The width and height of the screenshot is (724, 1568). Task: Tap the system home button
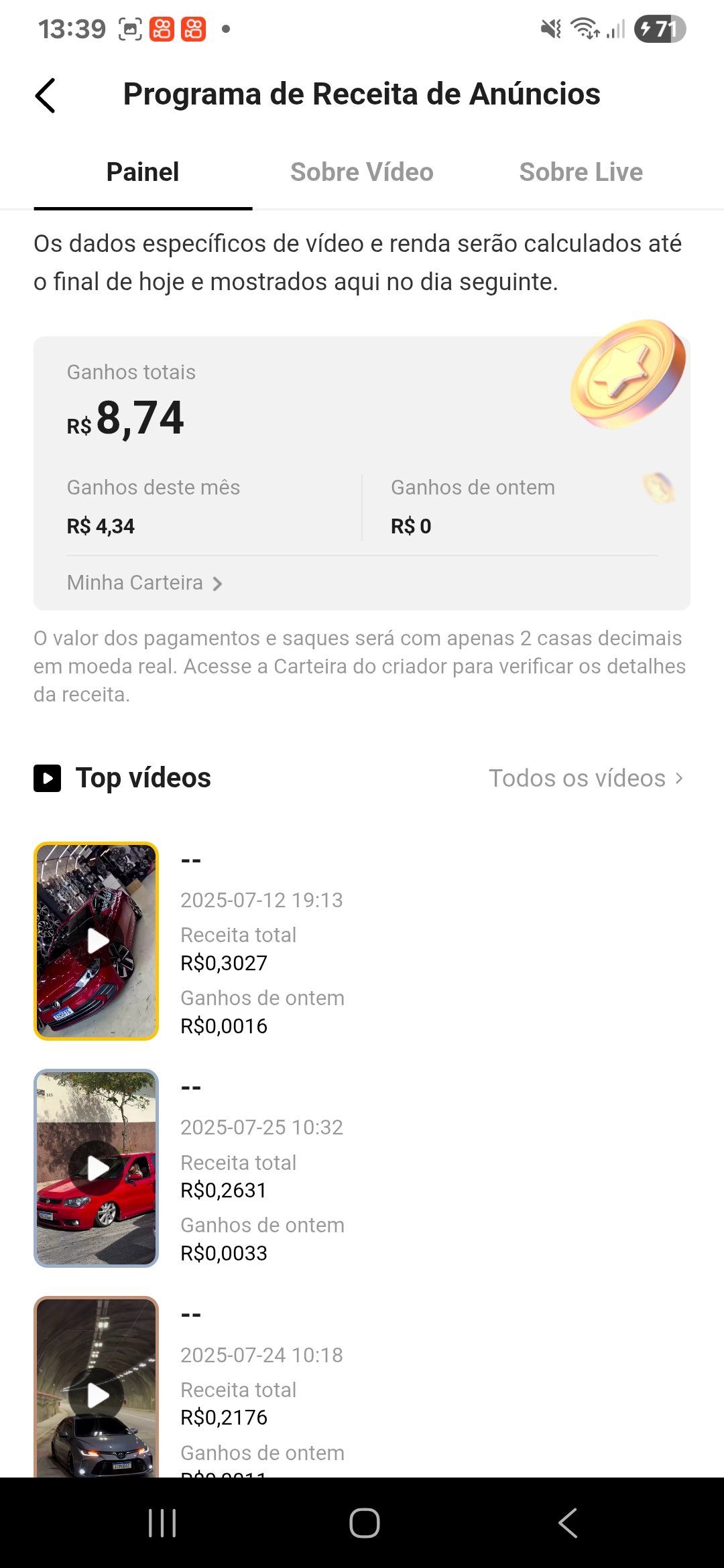click(x=364, y=1523)
